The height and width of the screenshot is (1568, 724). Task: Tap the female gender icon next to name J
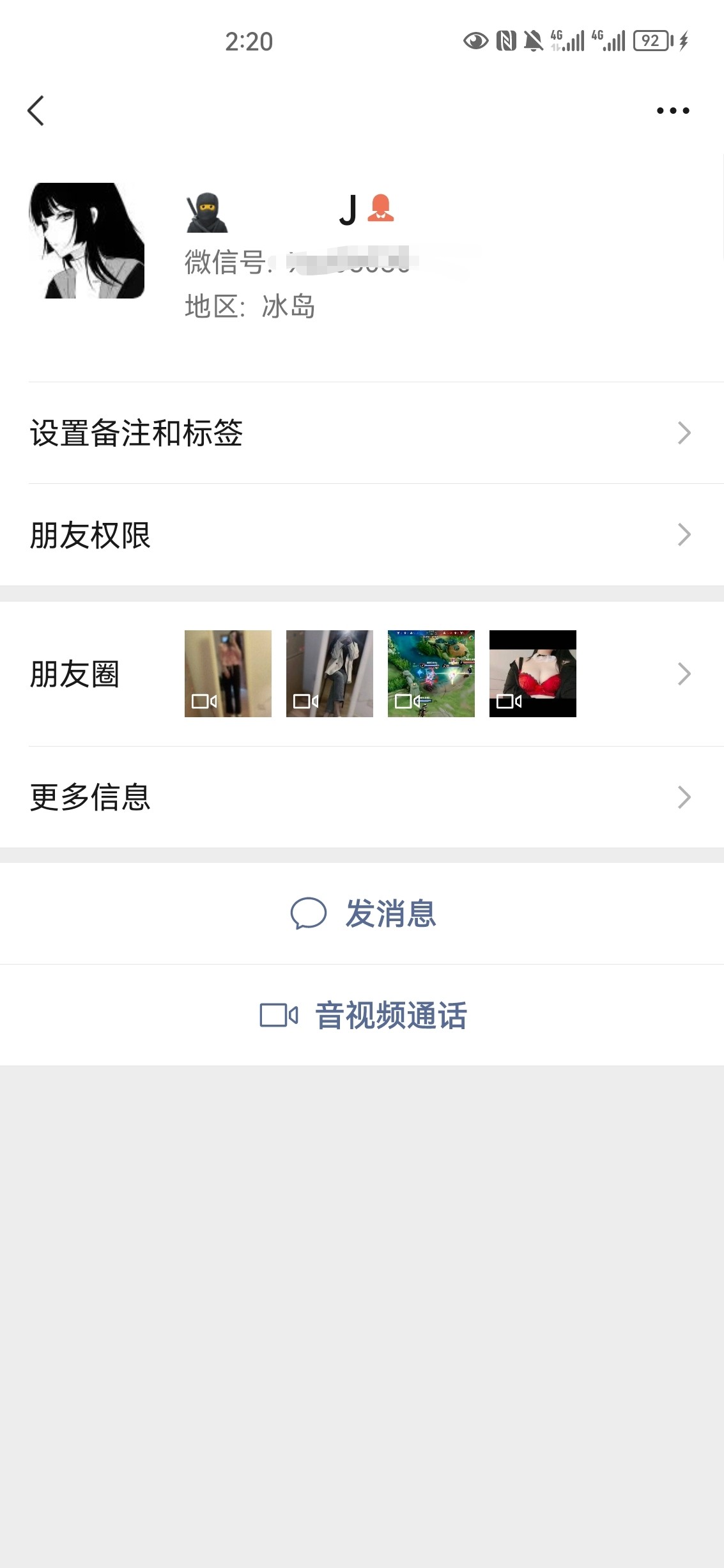click(381, 208)
